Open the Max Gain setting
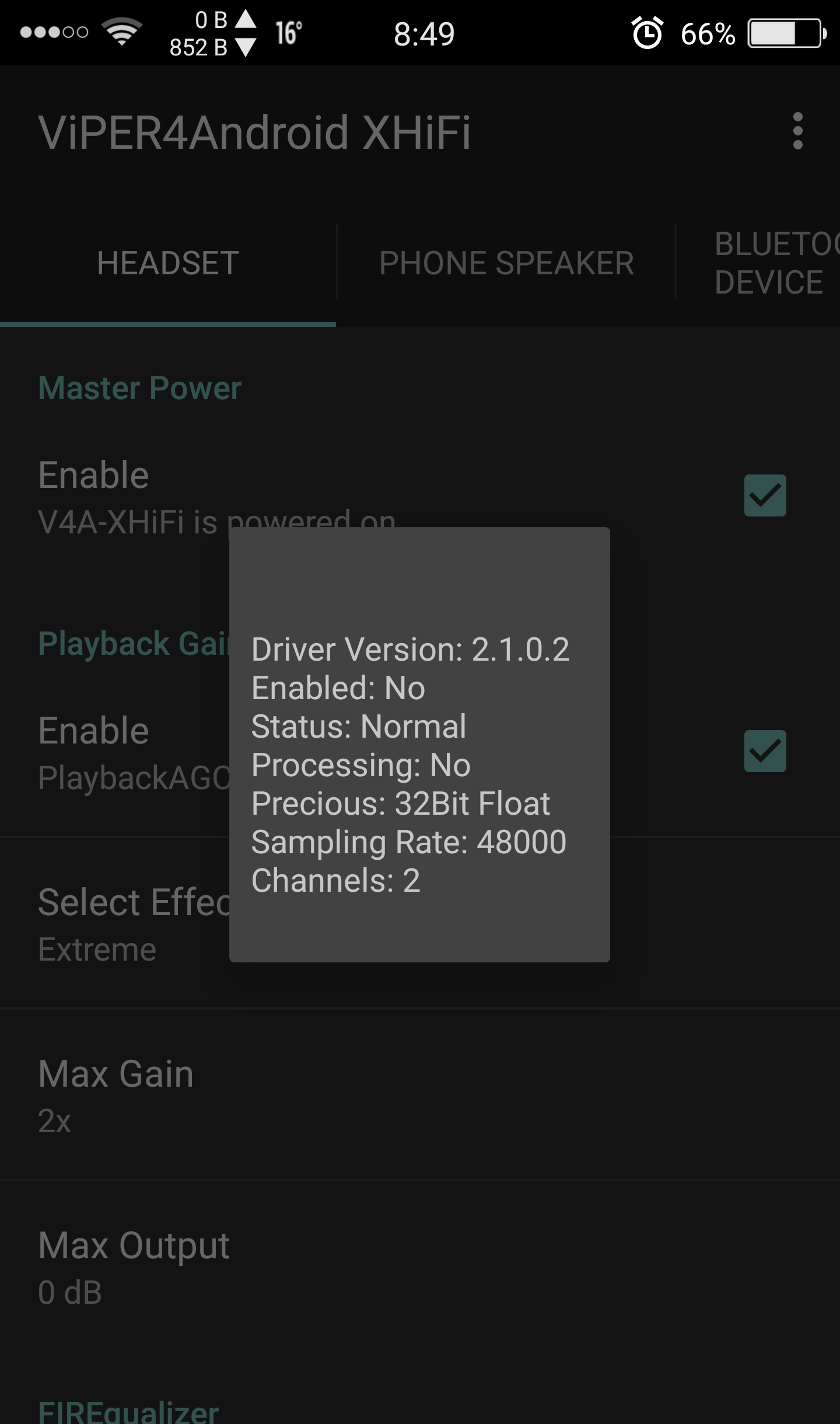This screenshot has height=1424, width=840. [420, 1095]
